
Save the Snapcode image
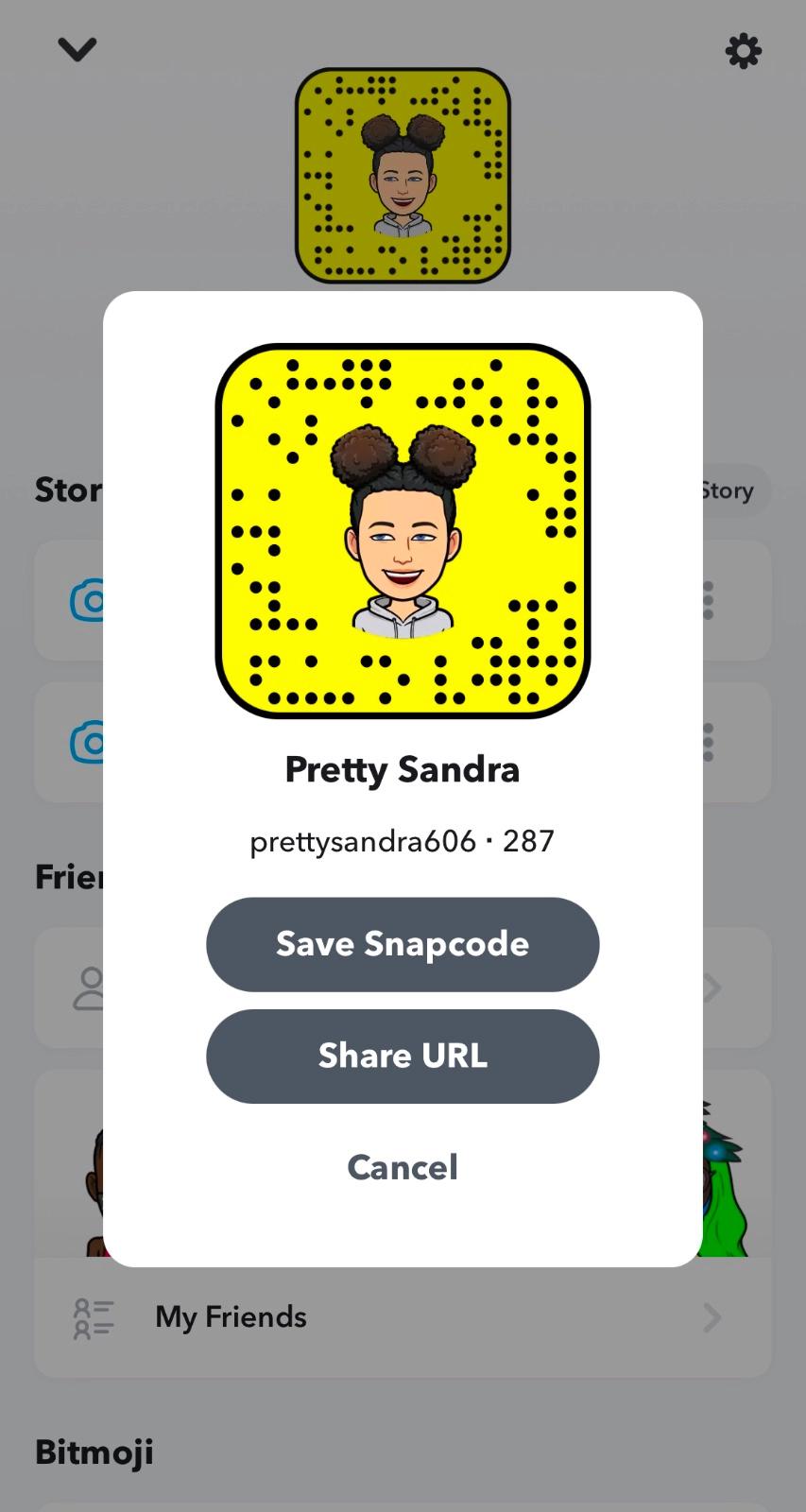click(403, 944)
